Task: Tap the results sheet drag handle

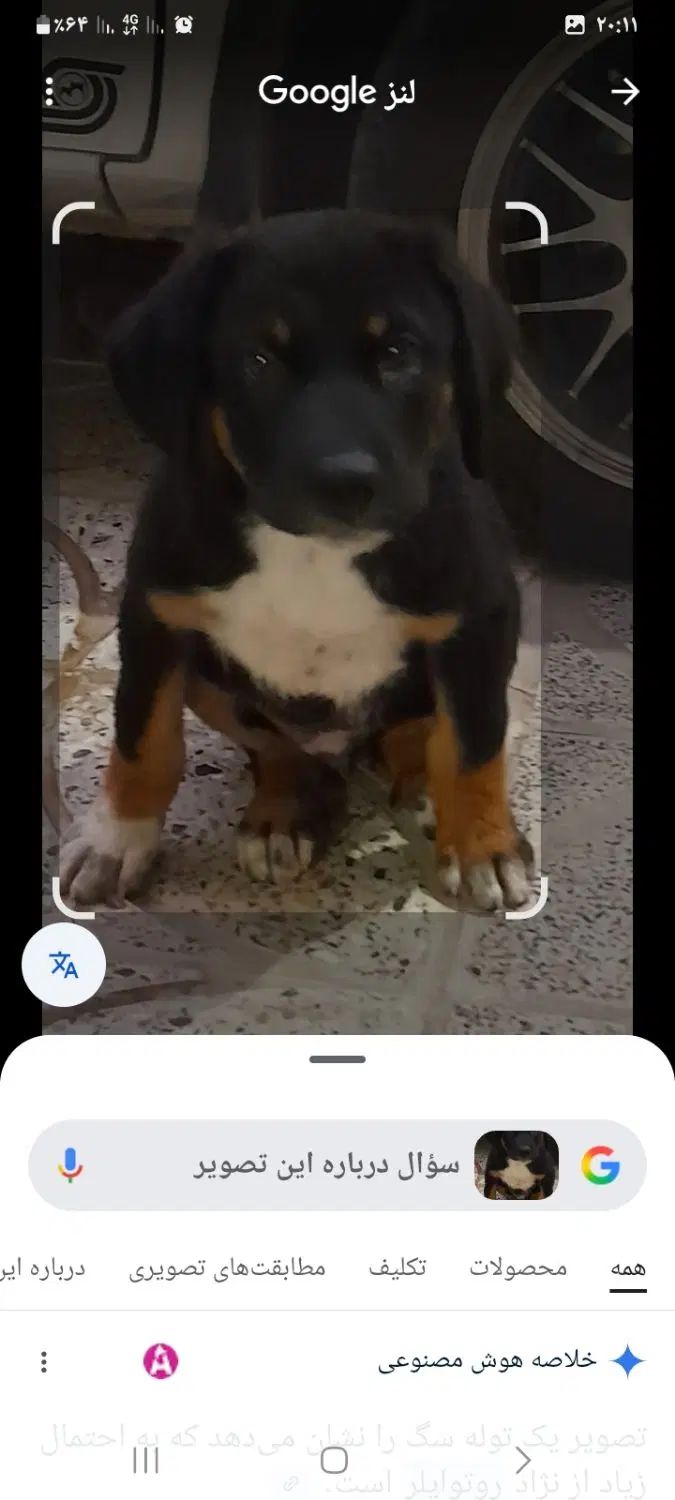Action: click(337, 1059)
